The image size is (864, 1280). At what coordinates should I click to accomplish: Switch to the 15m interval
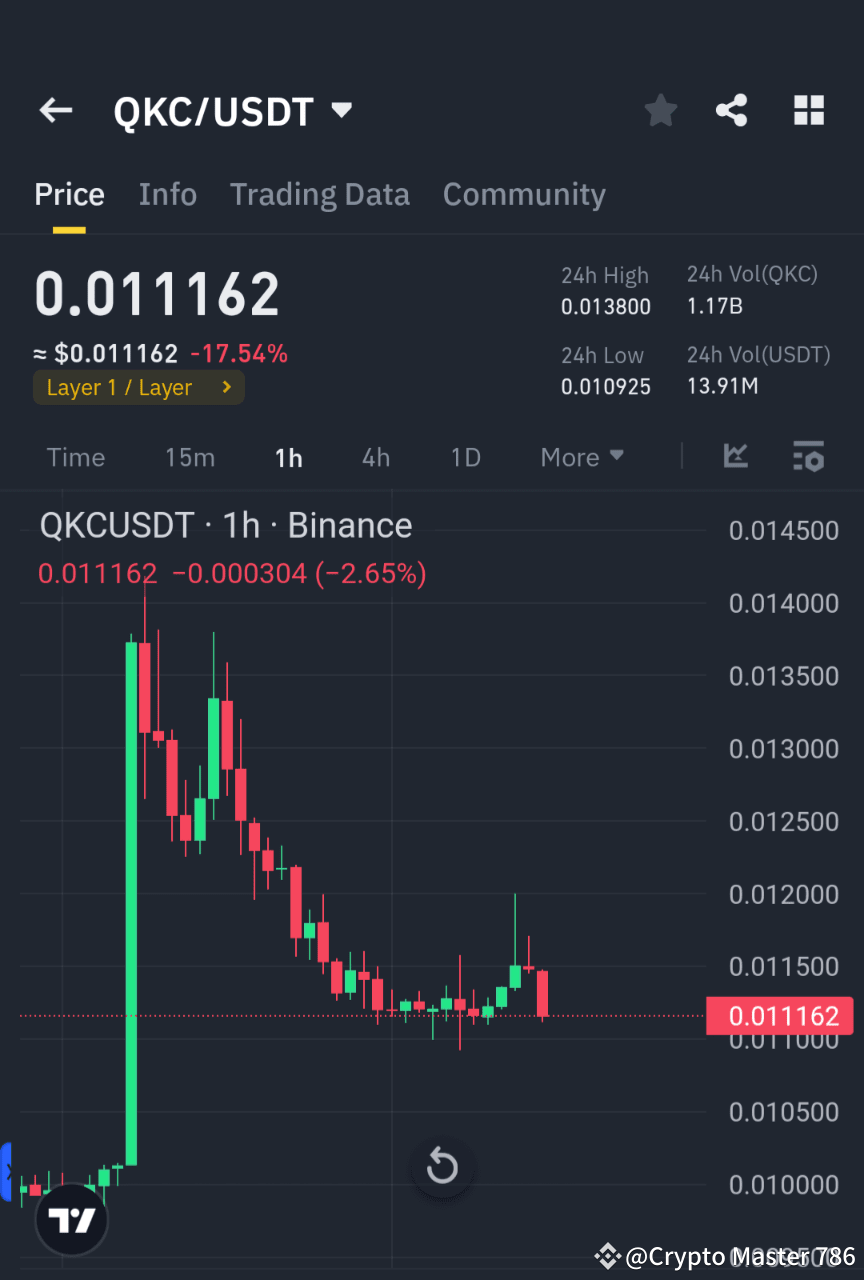190,457
